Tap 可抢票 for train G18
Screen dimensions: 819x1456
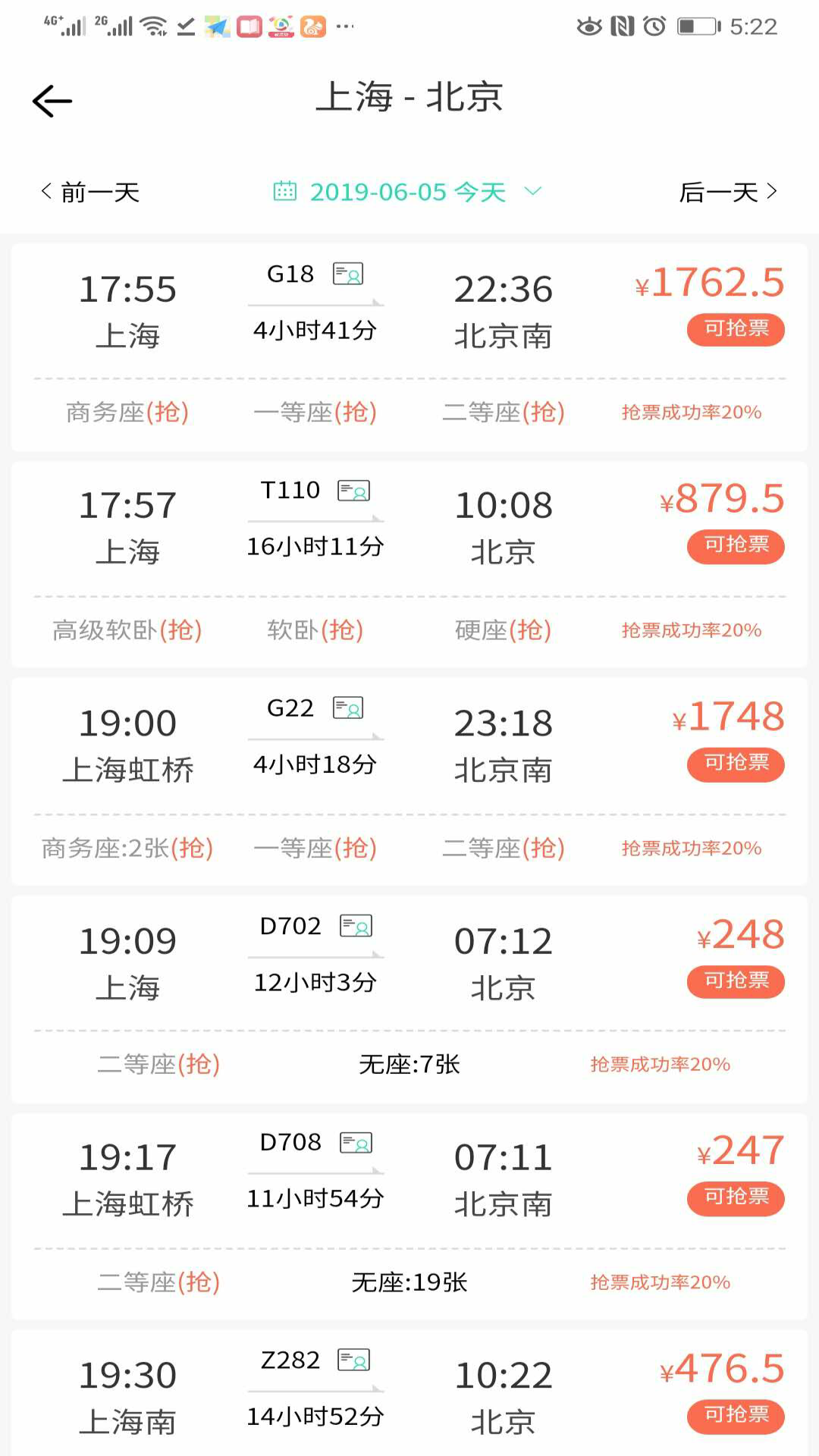733,330
